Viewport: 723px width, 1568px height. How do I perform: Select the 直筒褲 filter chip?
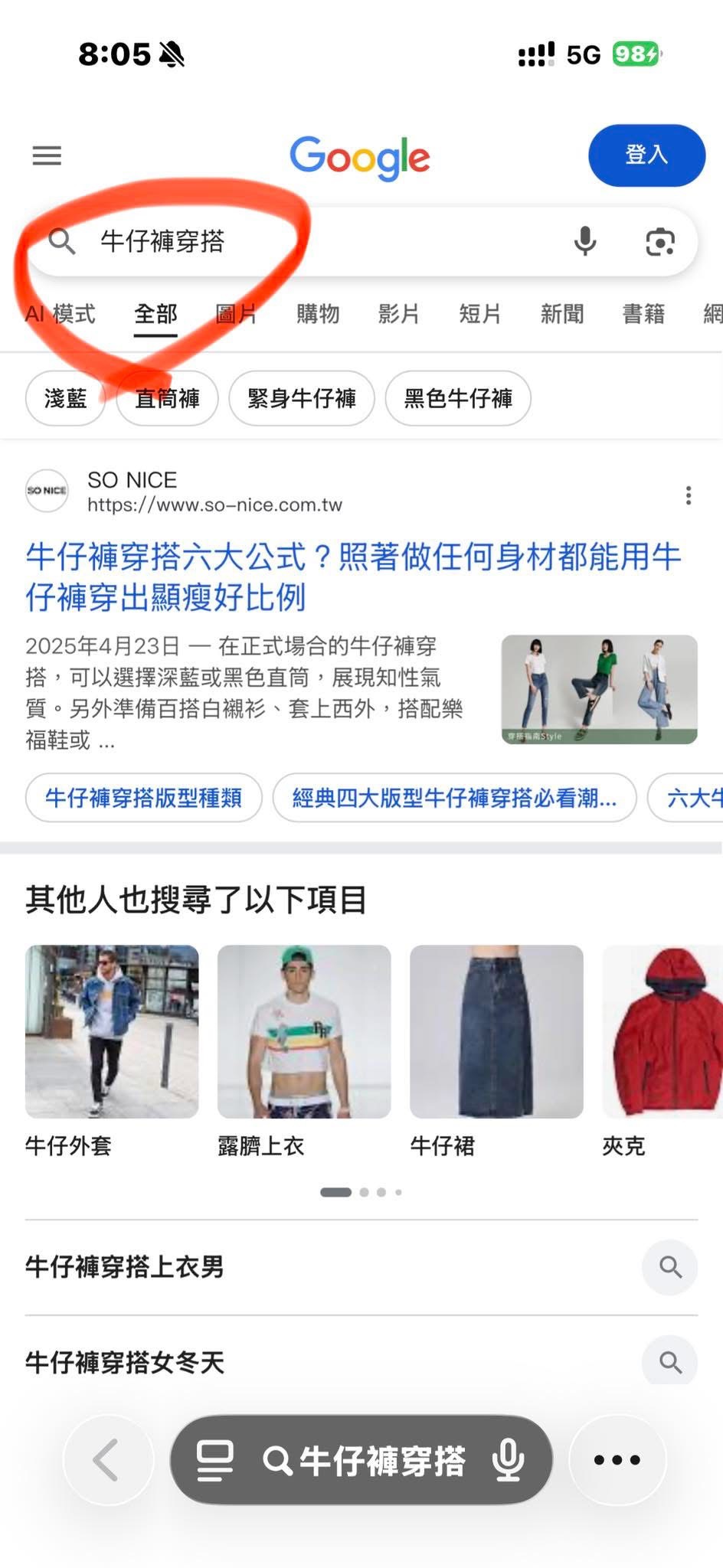coord(166,398)
